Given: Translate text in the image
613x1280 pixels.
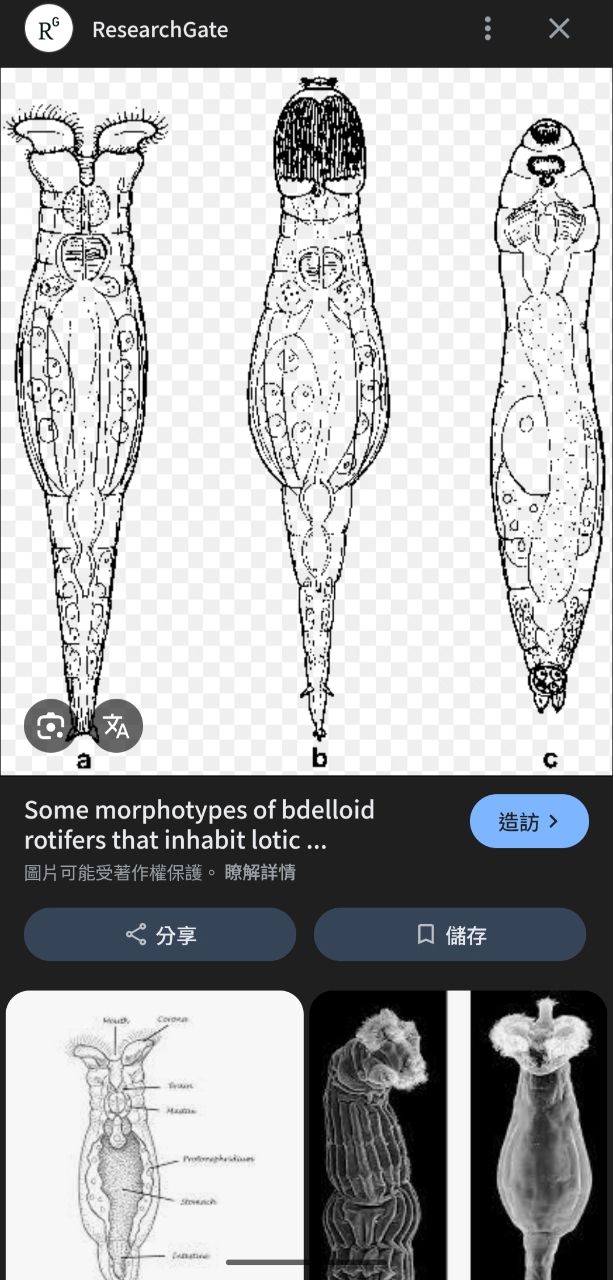Looking at the screenshot, I should point(117,726).
